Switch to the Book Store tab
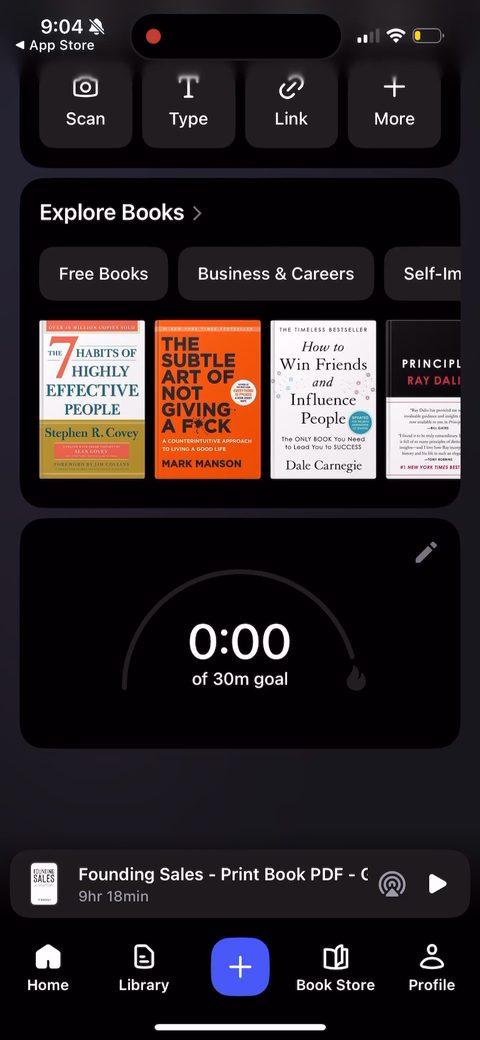This screenshot has height=1040, width=480. pyautogui.click(x=335, y=968)
